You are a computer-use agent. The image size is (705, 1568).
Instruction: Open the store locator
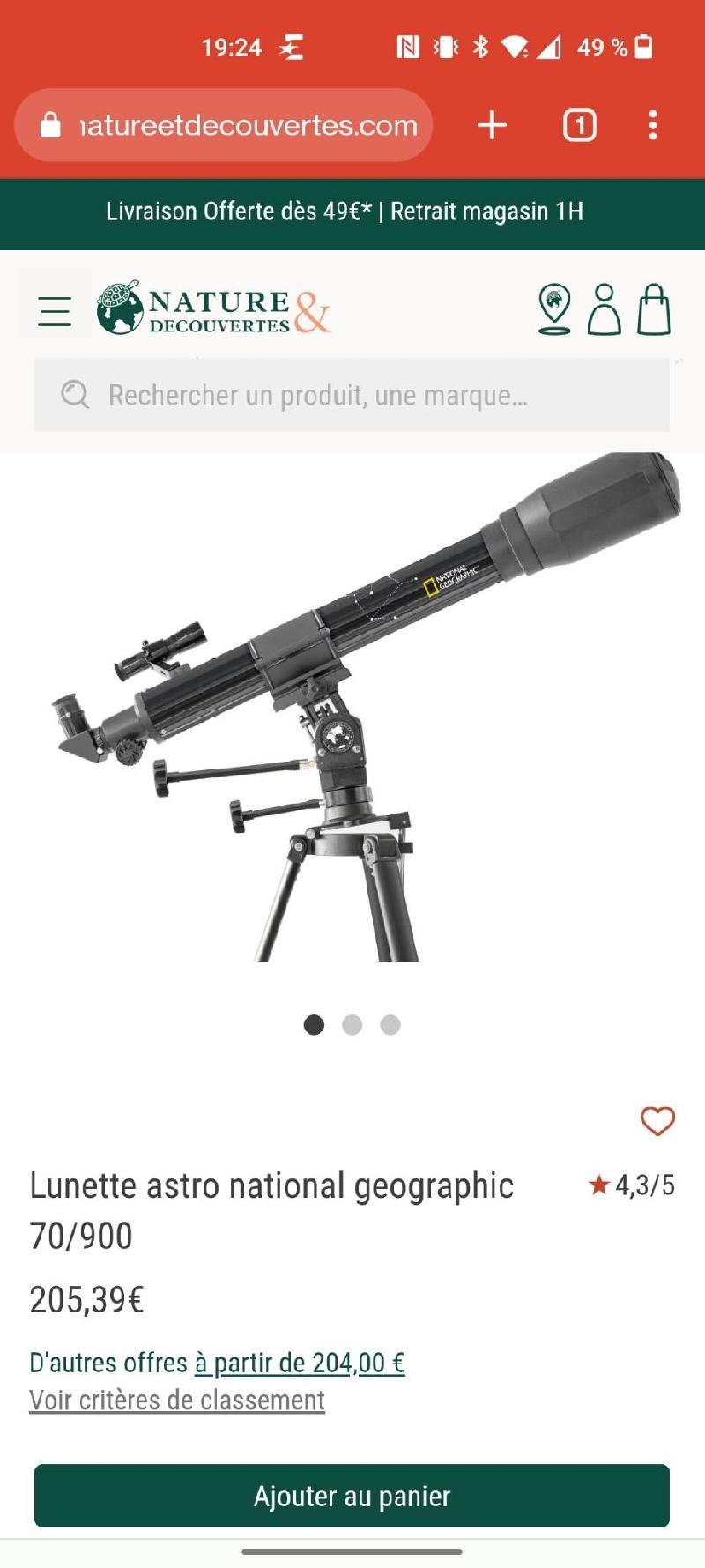tap(553, 309)
